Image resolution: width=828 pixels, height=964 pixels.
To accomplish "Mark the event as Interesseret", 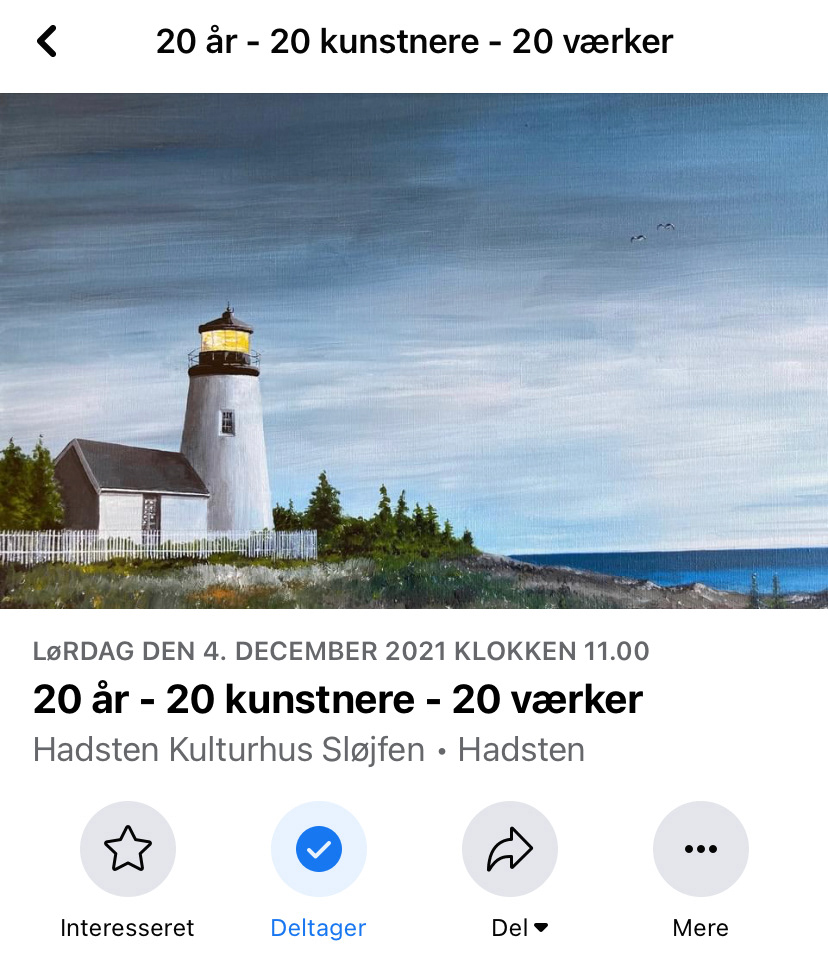I will point(128,850).
